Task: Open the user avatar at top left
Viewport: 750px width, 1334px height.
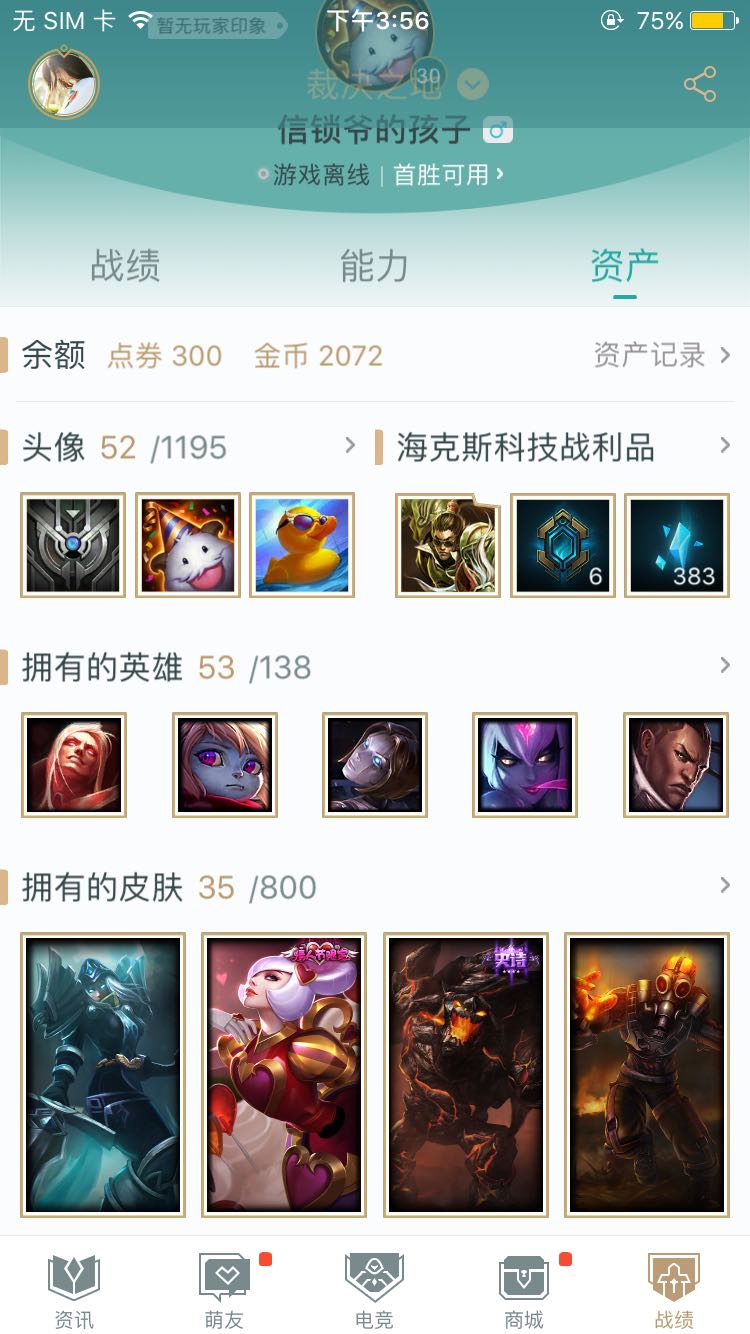Action: tap(64, 84)
